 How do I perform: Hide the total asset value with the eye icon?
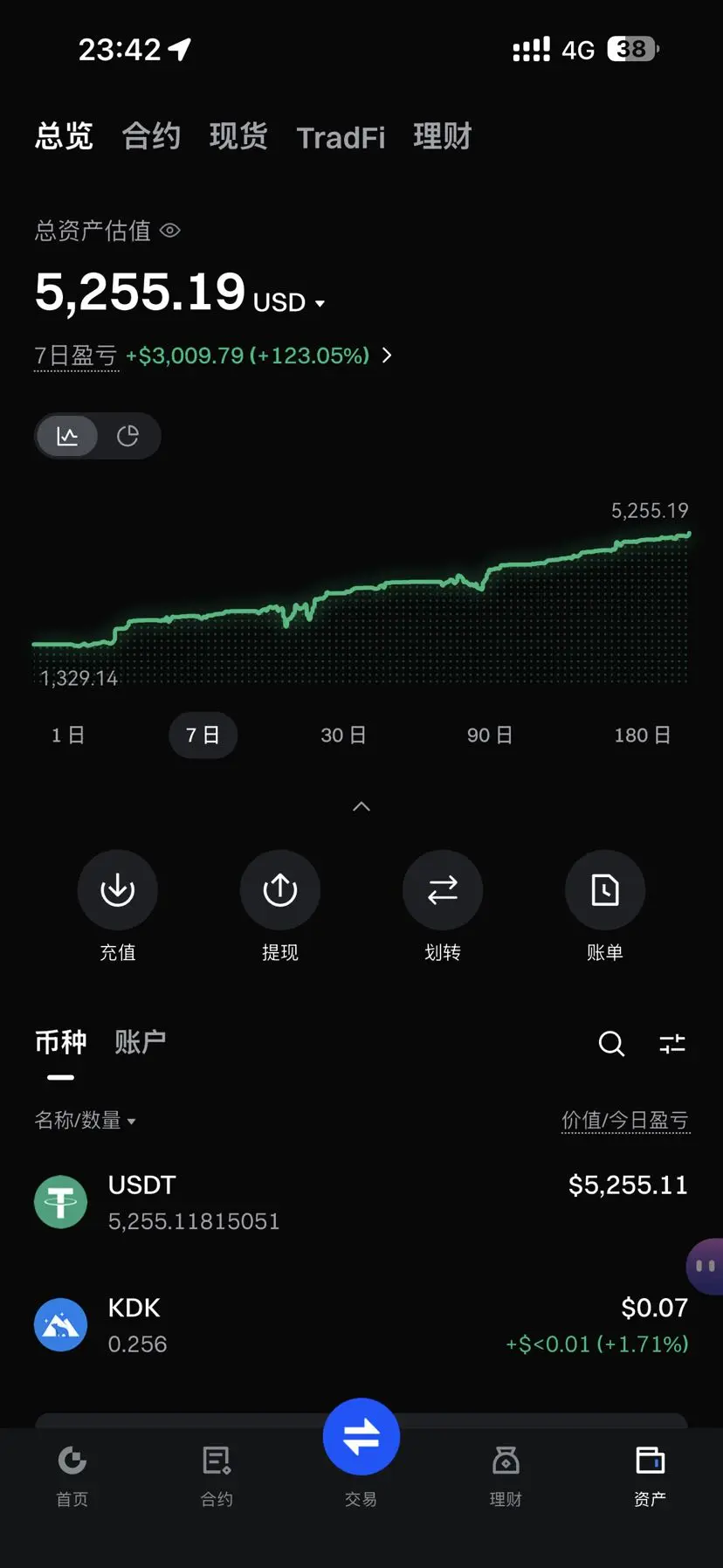click(170, 231)
